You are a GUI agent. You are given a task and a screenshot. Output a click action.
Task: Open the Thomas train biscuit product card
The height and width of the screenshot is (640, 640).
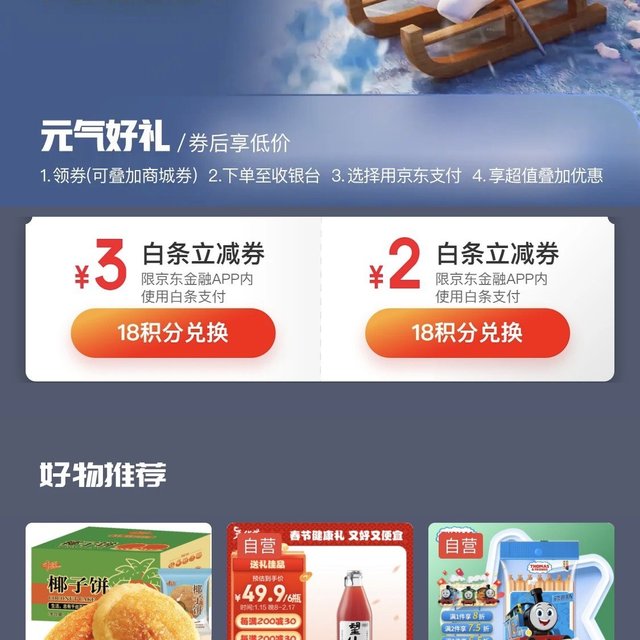[521, 583]
